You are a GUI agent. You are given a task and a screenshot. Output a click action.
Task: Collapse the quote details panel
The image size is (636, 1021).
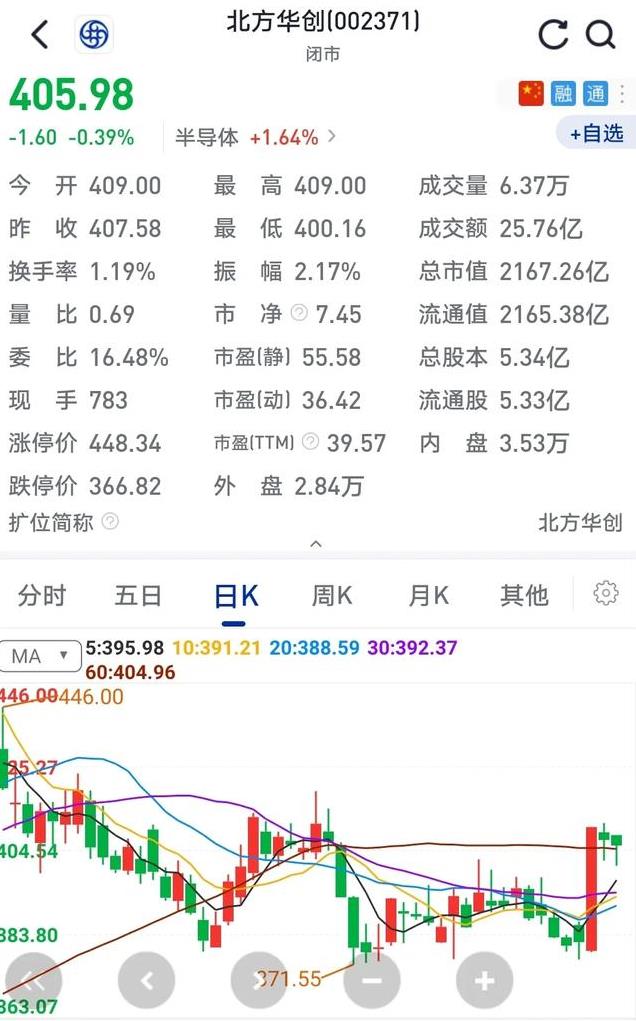(316, 544)
